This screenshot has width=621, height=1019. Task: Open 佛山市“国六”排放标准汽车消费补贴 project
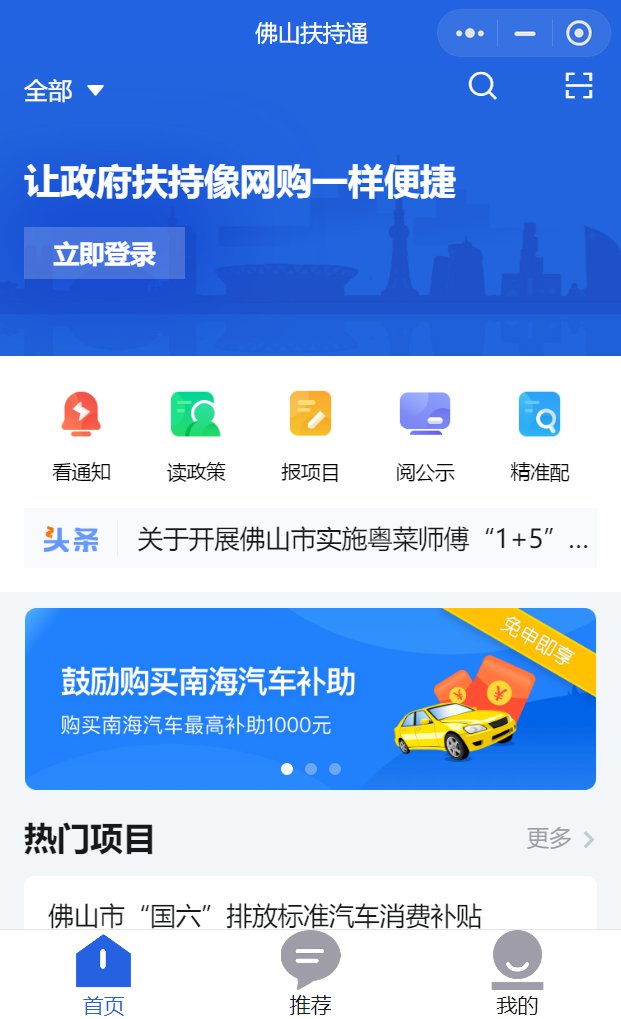[x=265, y=914]
